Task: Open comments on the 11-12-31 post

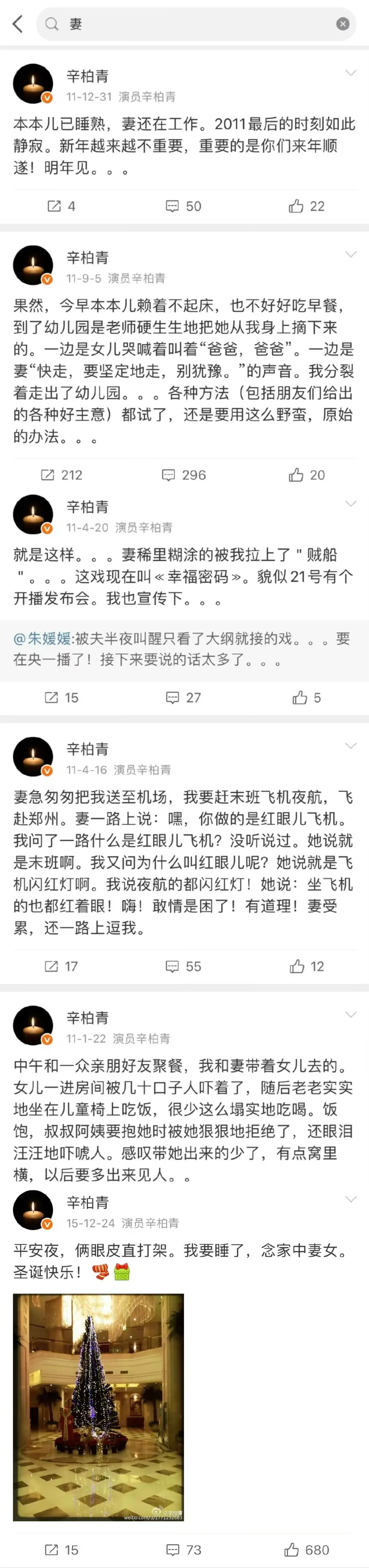Action: point(184,206)
